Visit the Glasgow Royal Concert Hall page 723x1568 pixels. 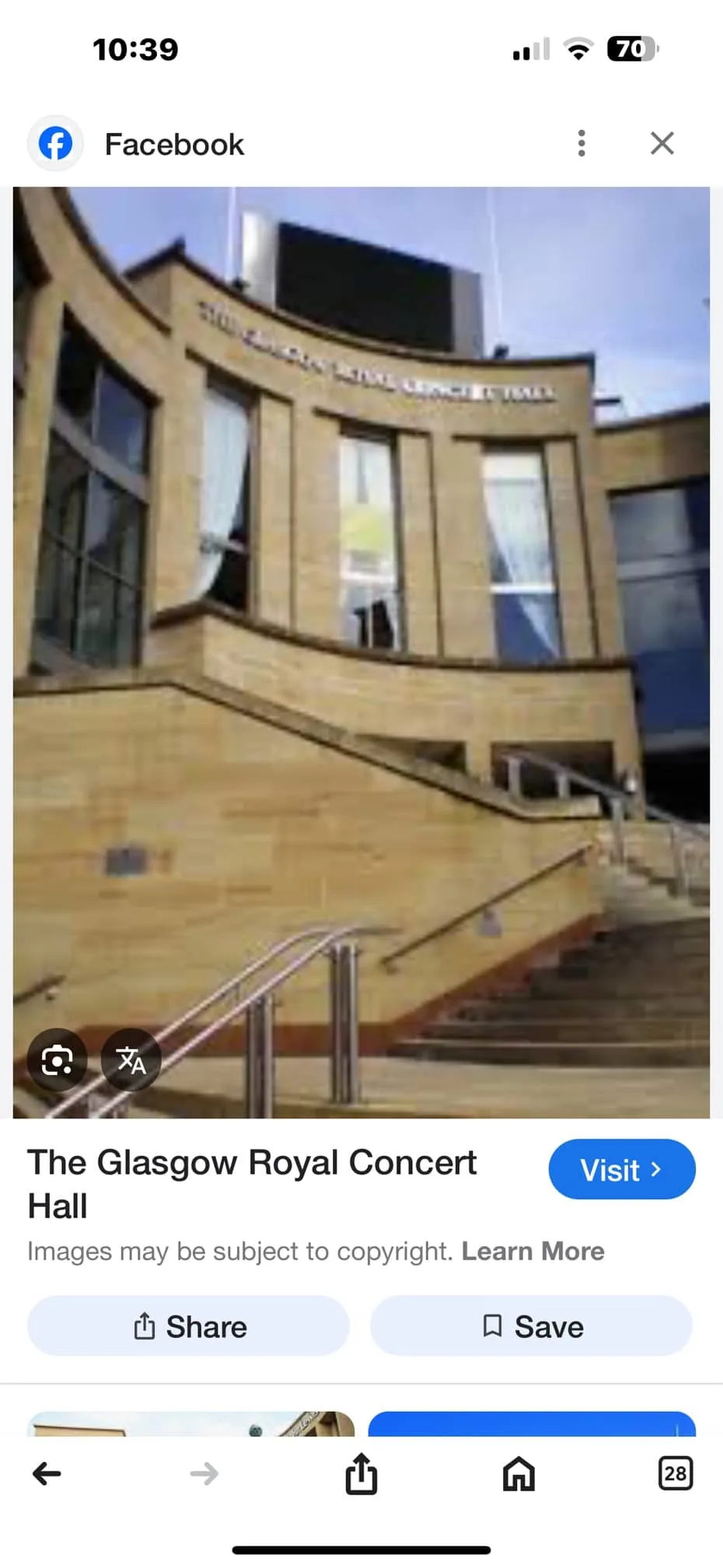(621, 1169)
